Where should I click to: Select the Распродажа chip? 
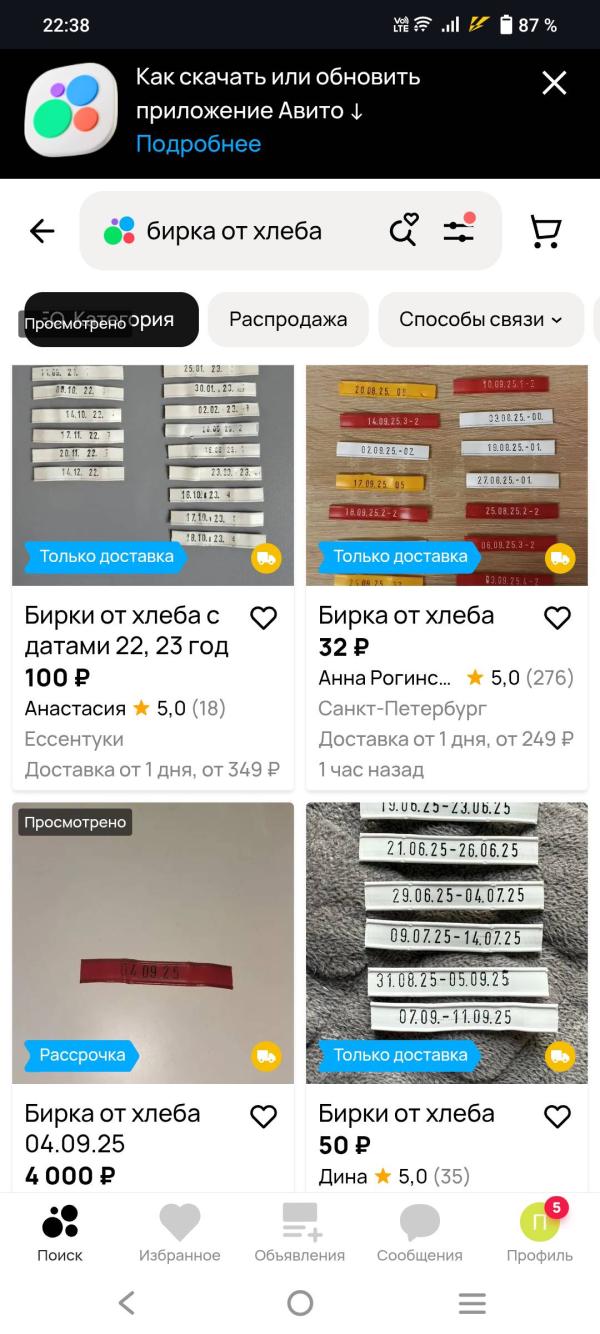pyautogui.click(x=288, y=320)
